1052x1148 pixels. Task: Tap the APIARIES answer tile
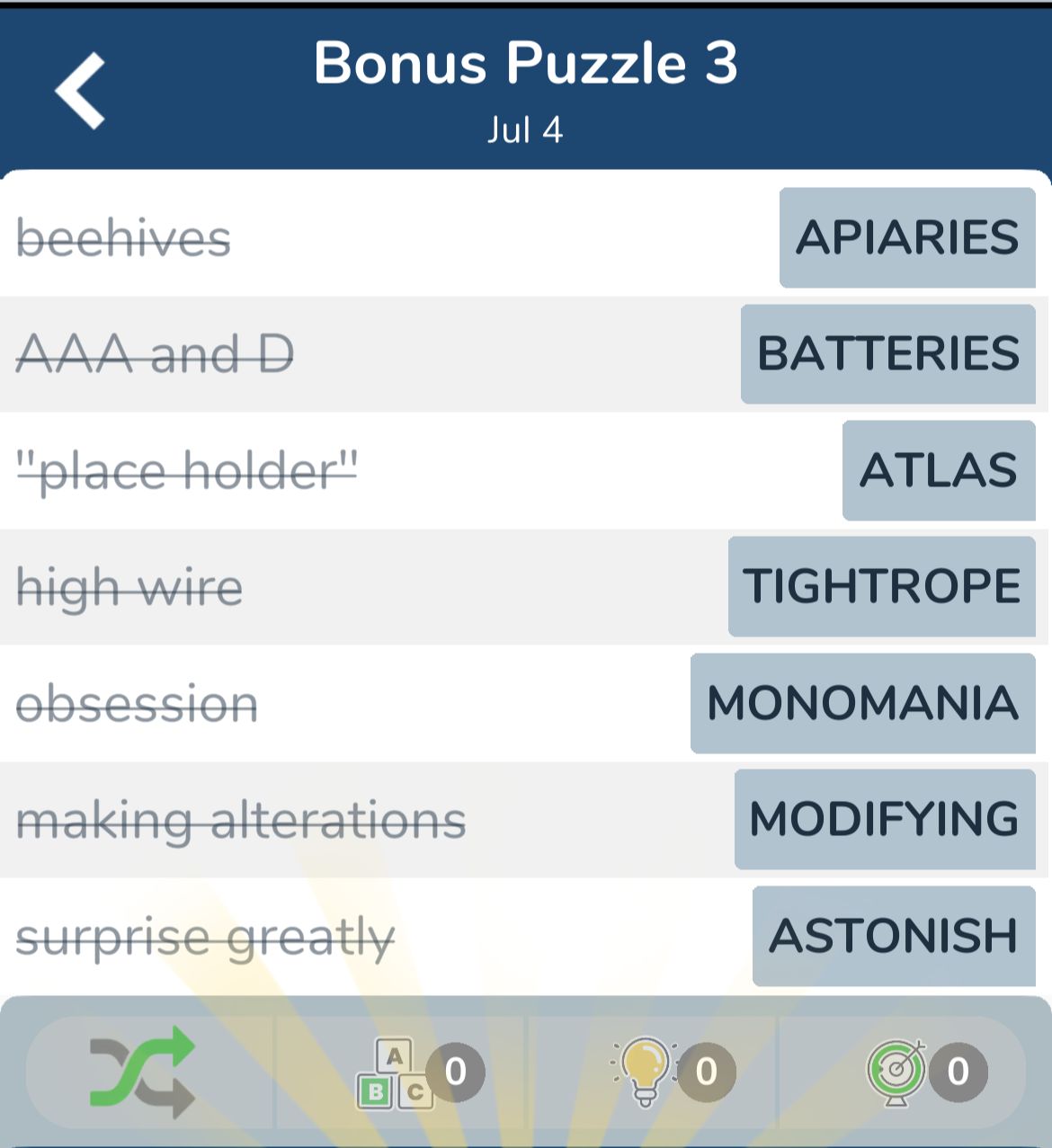tap(906, 237)
